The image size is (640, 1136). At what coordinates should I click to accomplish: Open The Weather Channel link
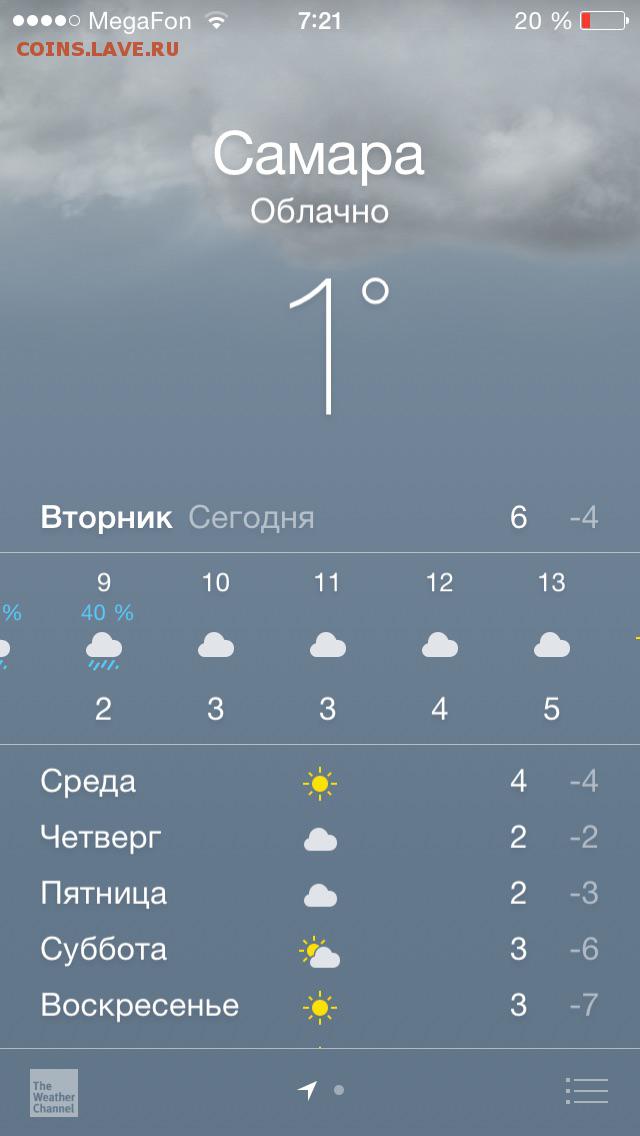[54, 1093]
